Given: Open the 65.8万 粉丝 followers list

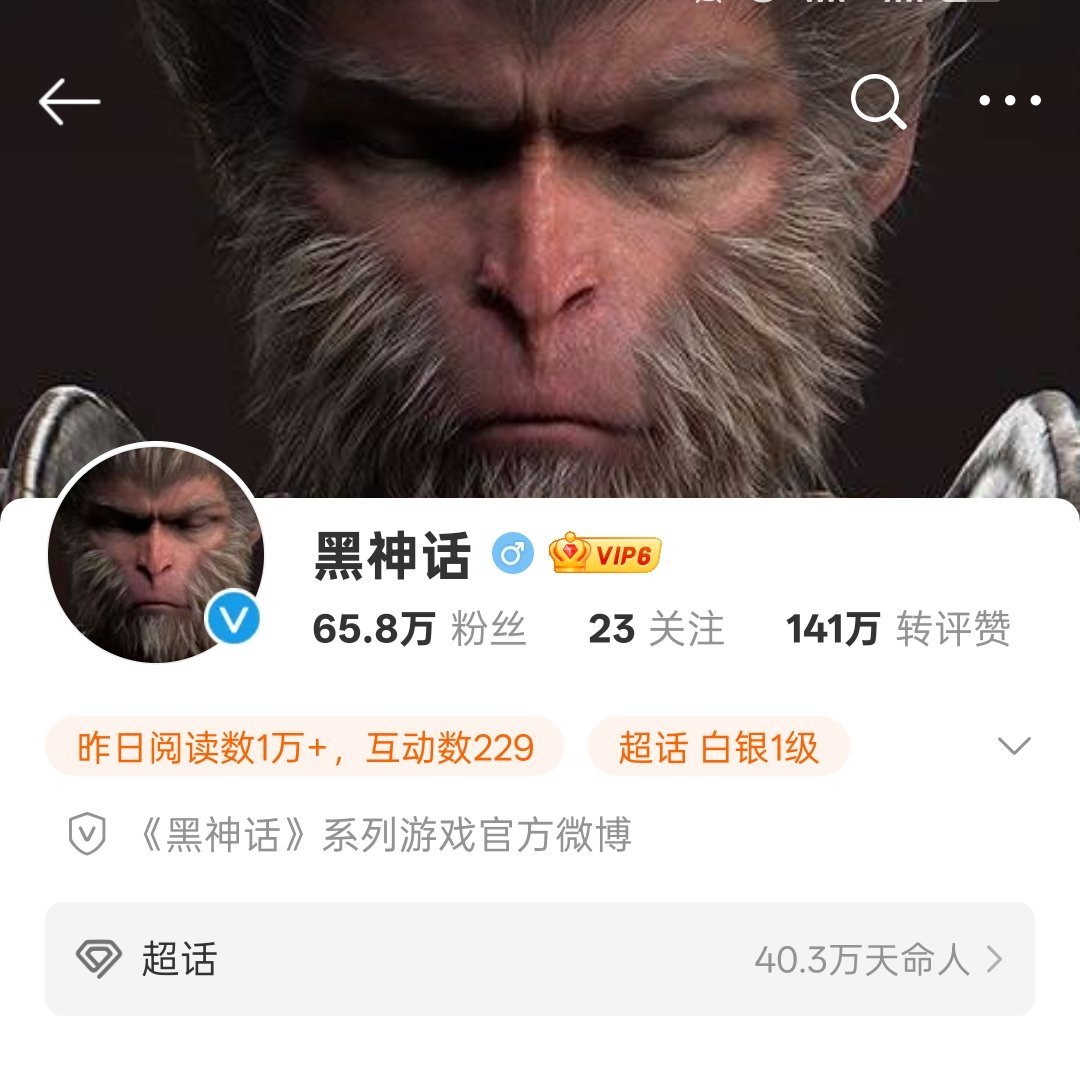Looking at the screenshot, I should (419, 629).
